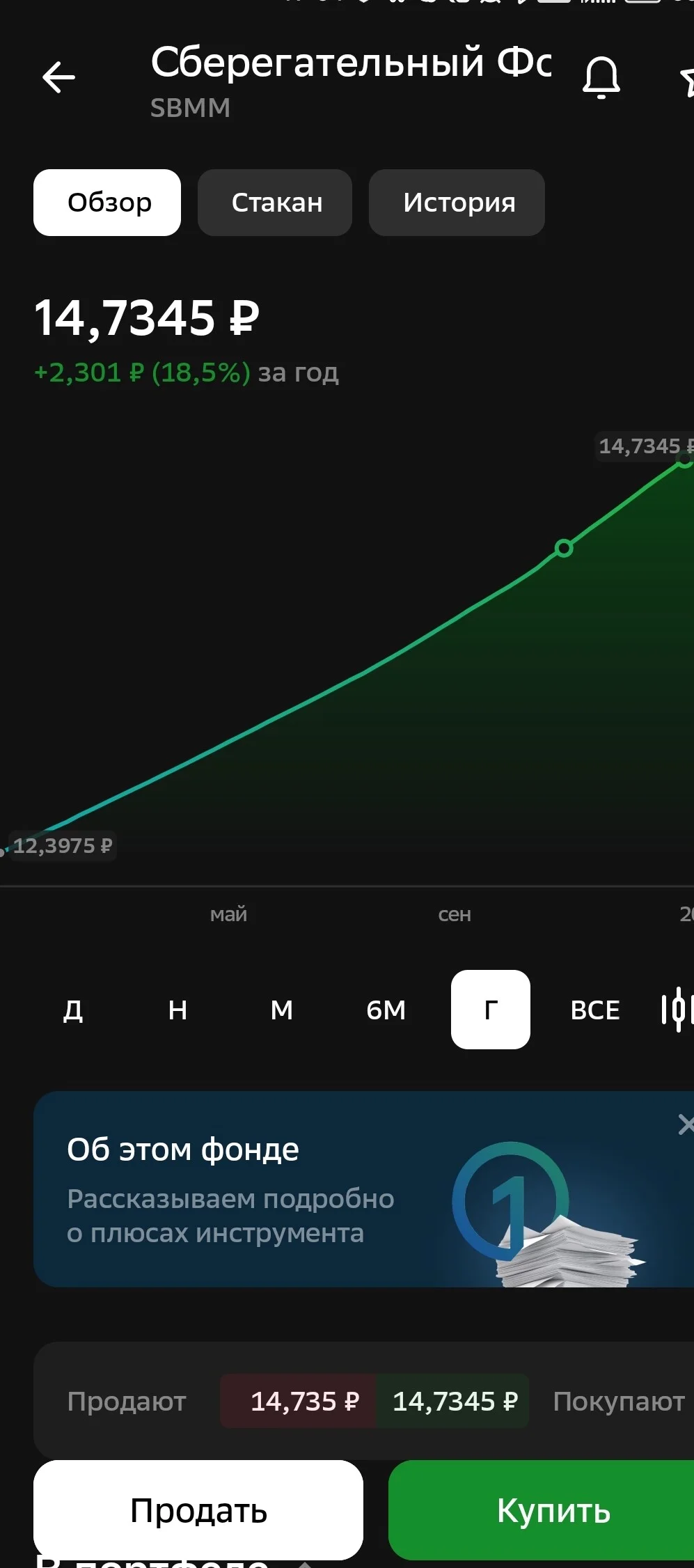Set the chart period to 6М
Screen dimensions: 694x1568
(x=386, y=1010)
